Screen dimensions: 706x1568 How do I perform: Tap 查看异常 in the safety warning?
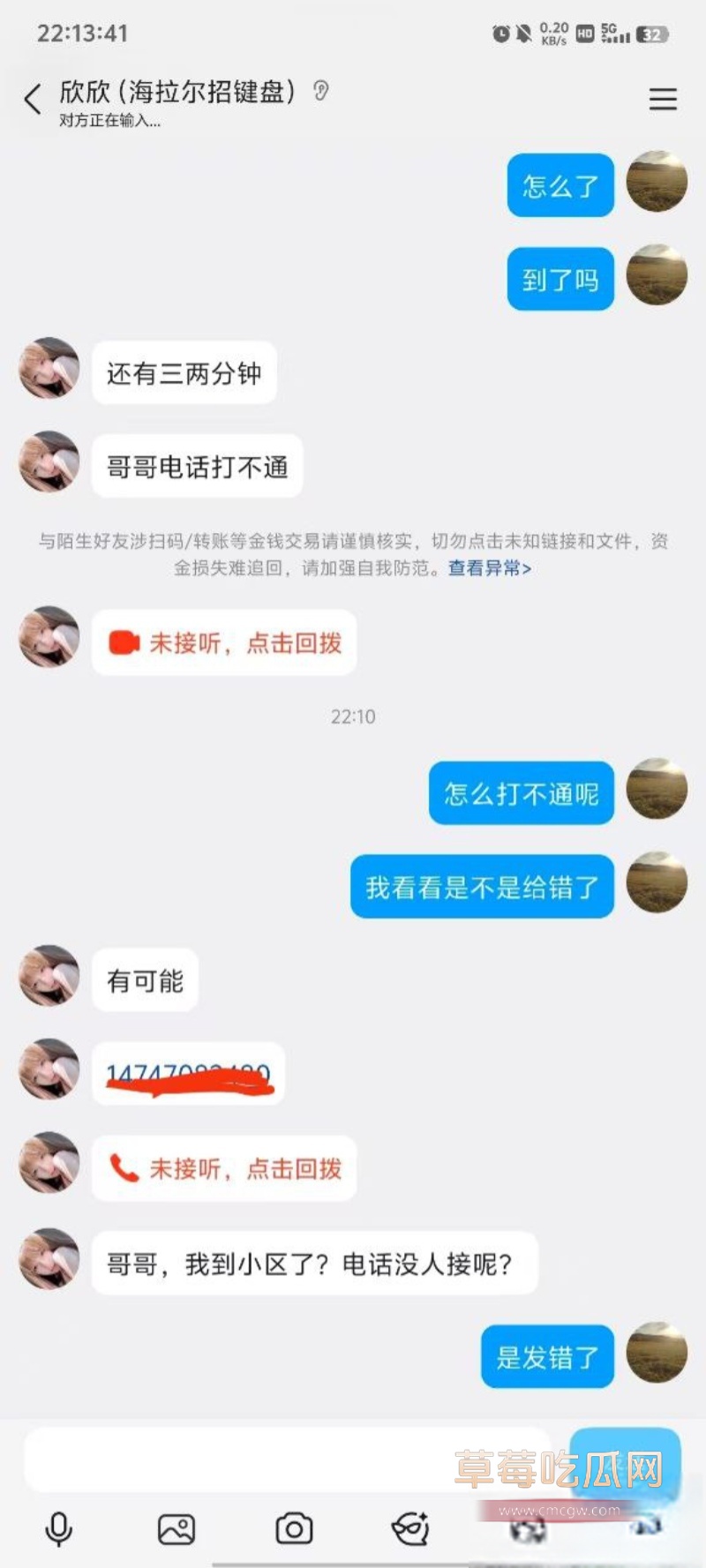[x=484, y=569]
